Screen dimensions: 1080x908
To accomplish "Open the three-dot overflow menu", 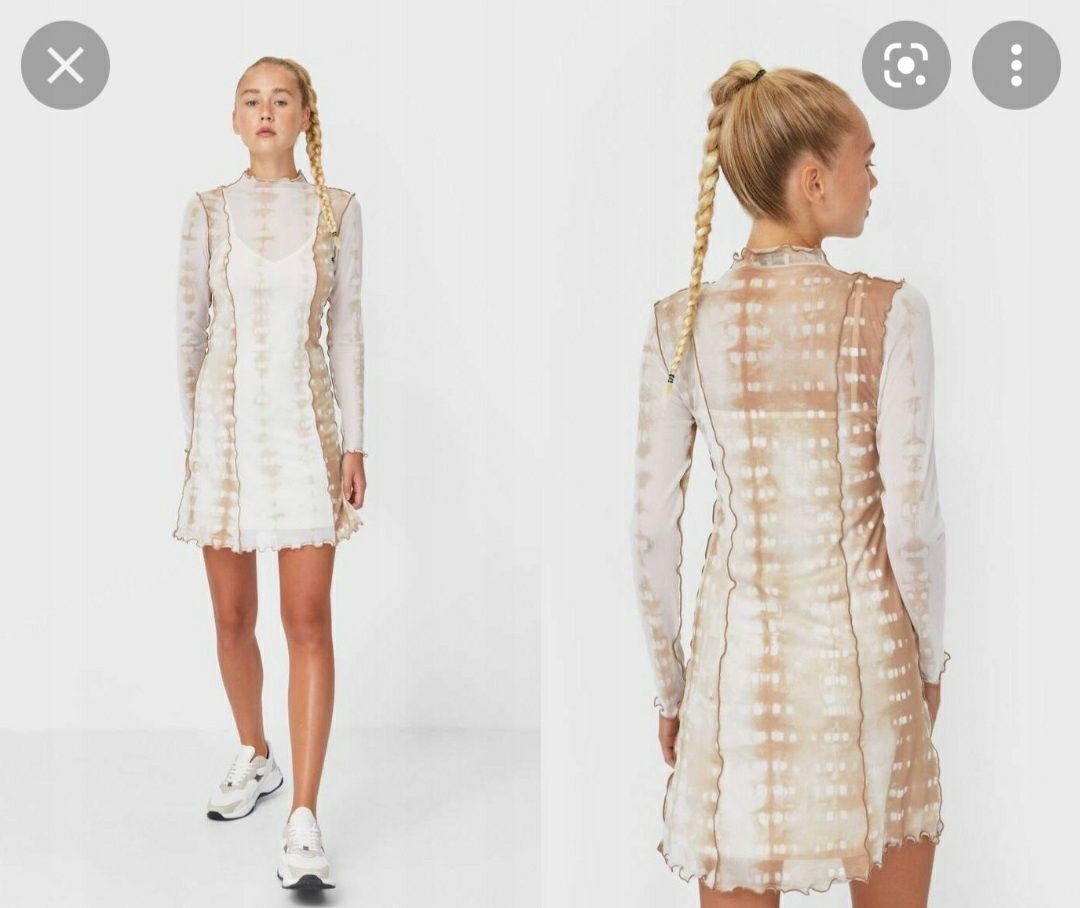I will (1015, 66).
